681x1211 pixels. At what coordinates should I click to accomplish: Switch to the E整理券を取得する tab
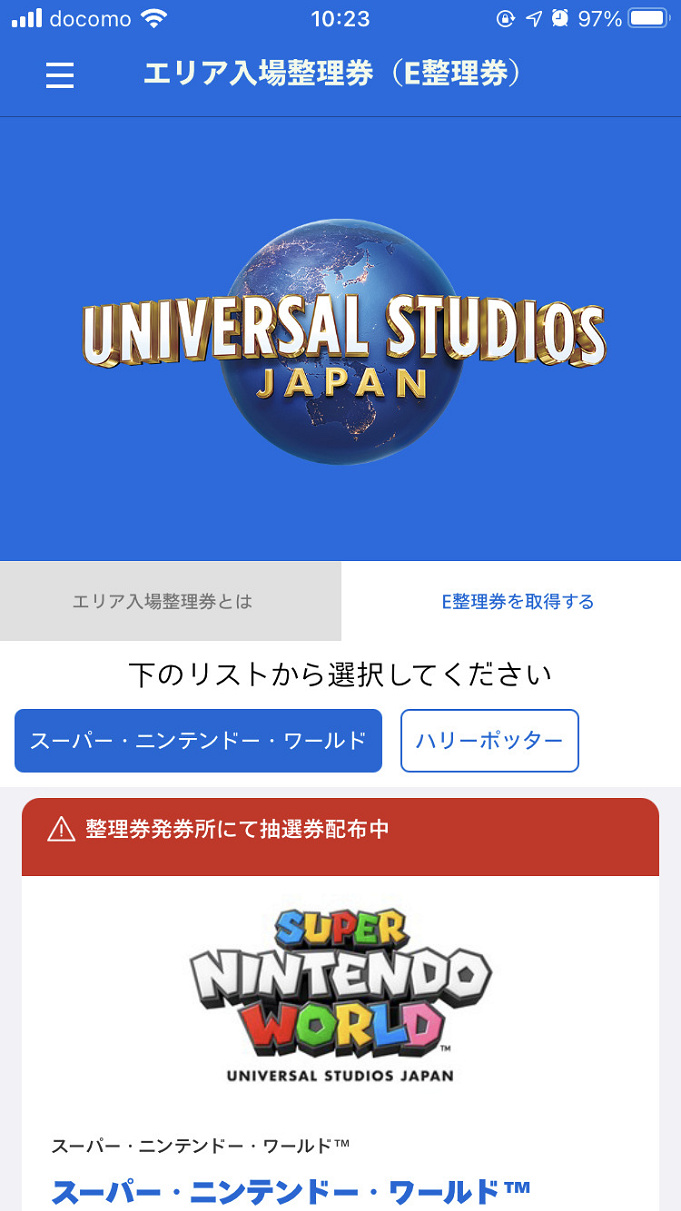click(517, 601)
